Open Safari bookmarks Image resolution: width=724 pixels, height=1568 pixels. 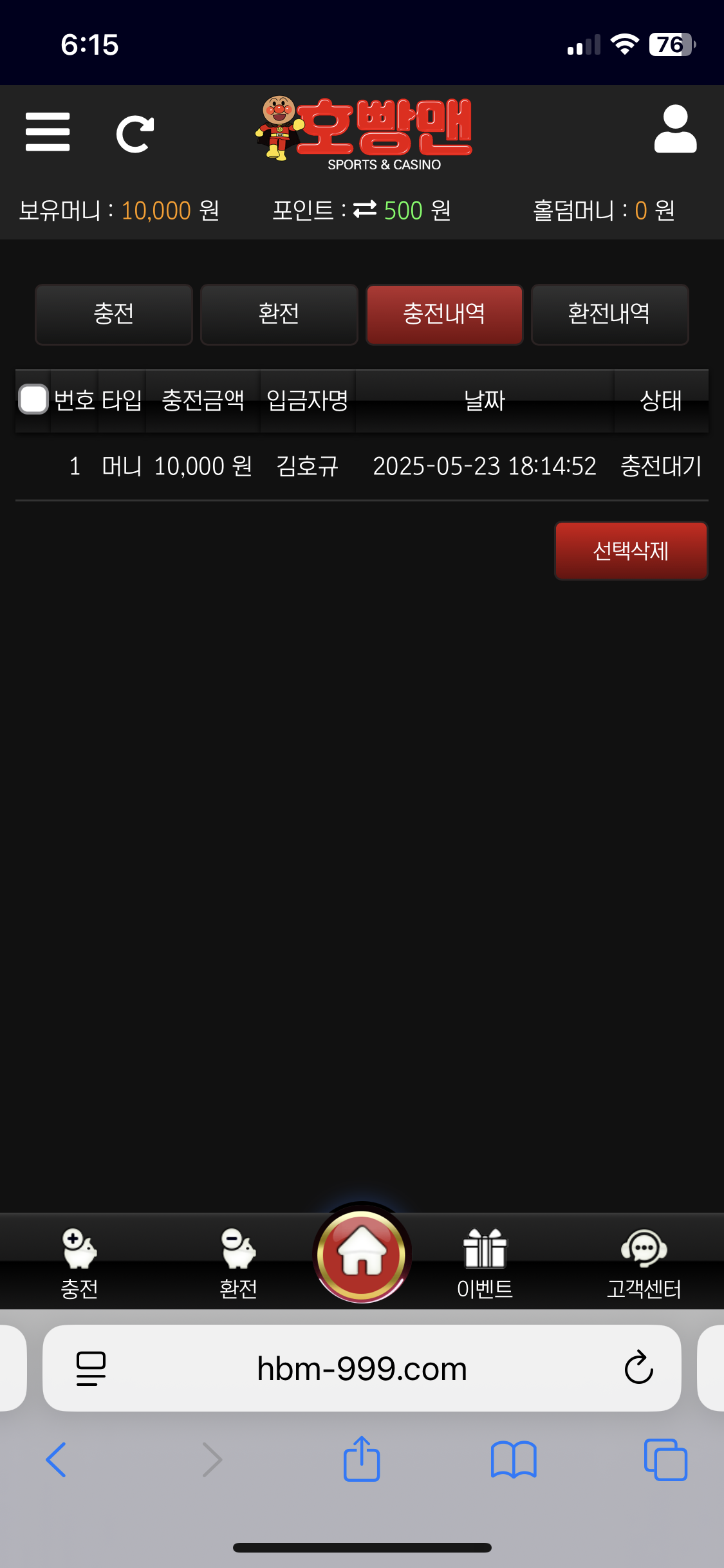click(513, 1459)
